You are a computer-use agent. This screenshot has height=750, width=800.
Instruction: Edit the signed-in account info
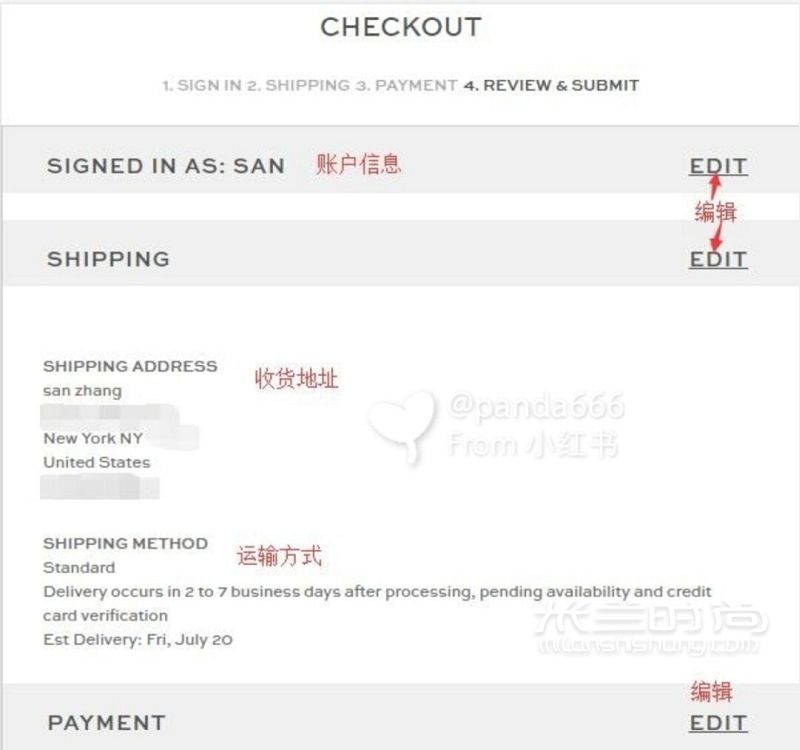pyautogui.click(x=717, y=166)
